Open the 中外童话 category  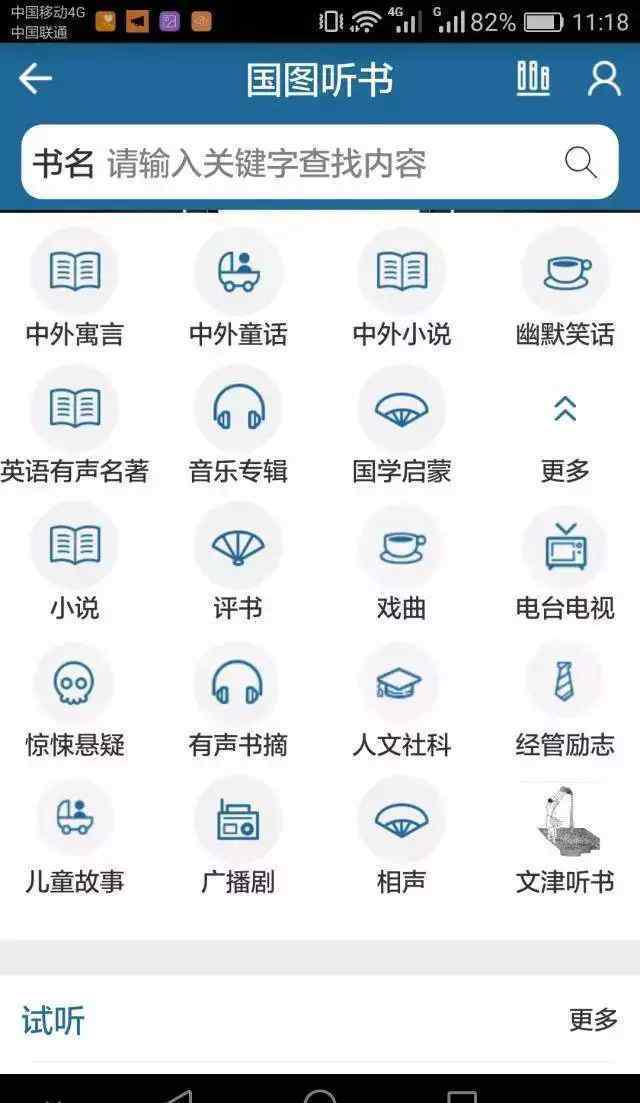coord(238,289)
